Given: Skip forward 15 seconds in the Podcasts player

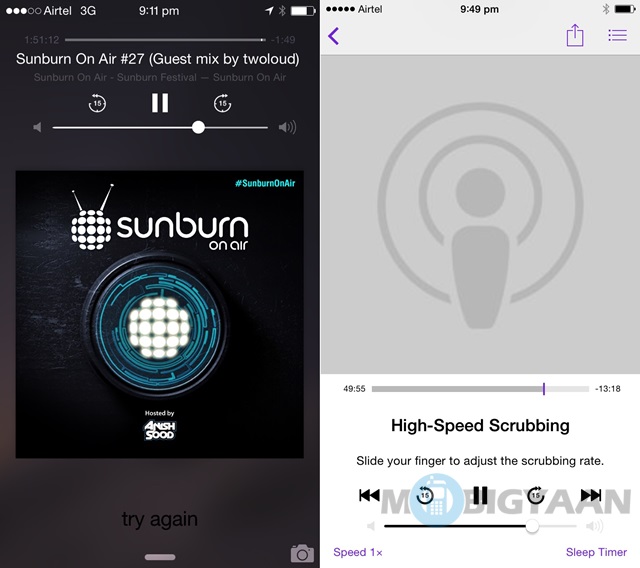Looking at the screenshot, I should tap(535, 495).
